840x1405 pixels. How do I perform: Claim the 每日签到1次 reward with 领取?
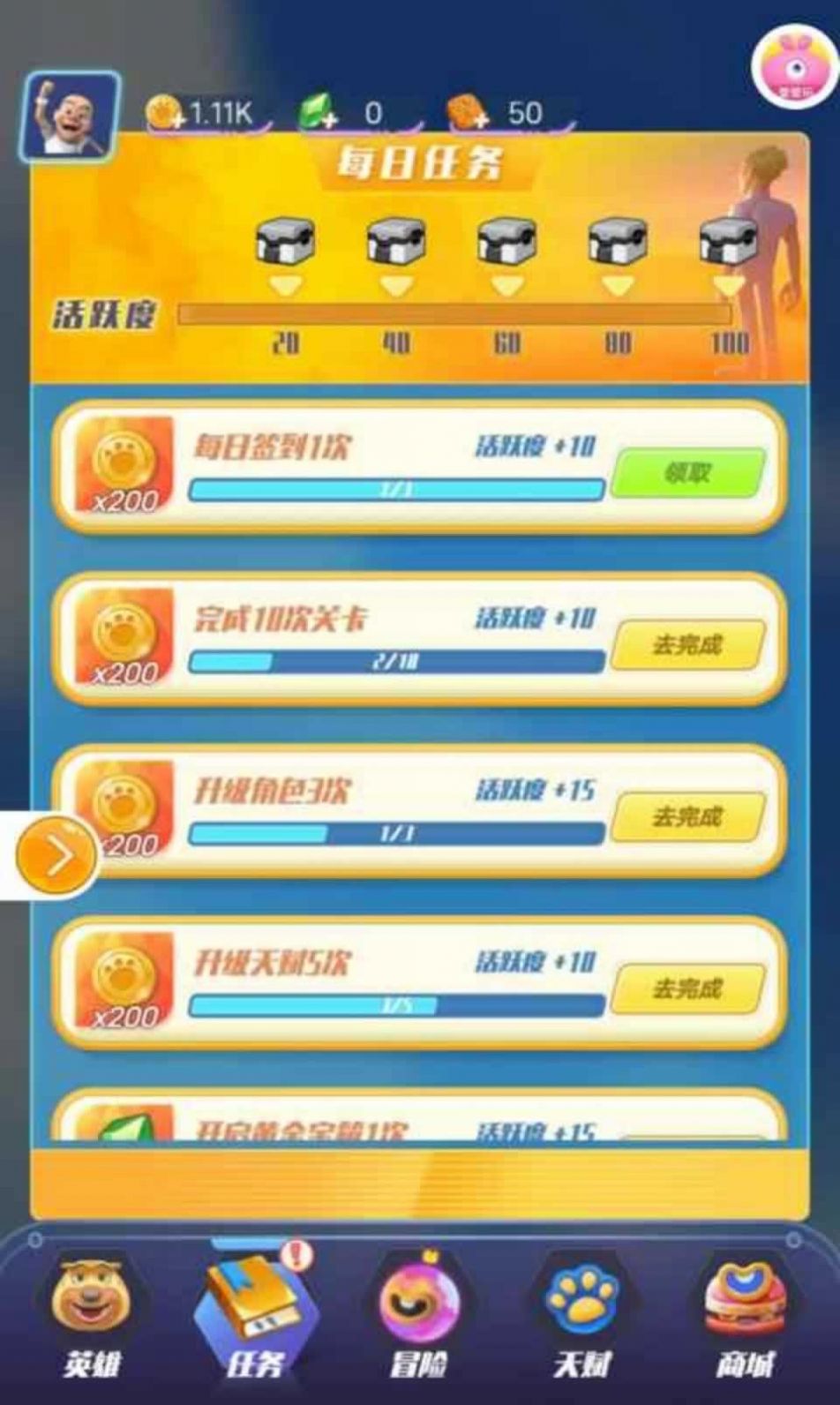coord(688,473)
